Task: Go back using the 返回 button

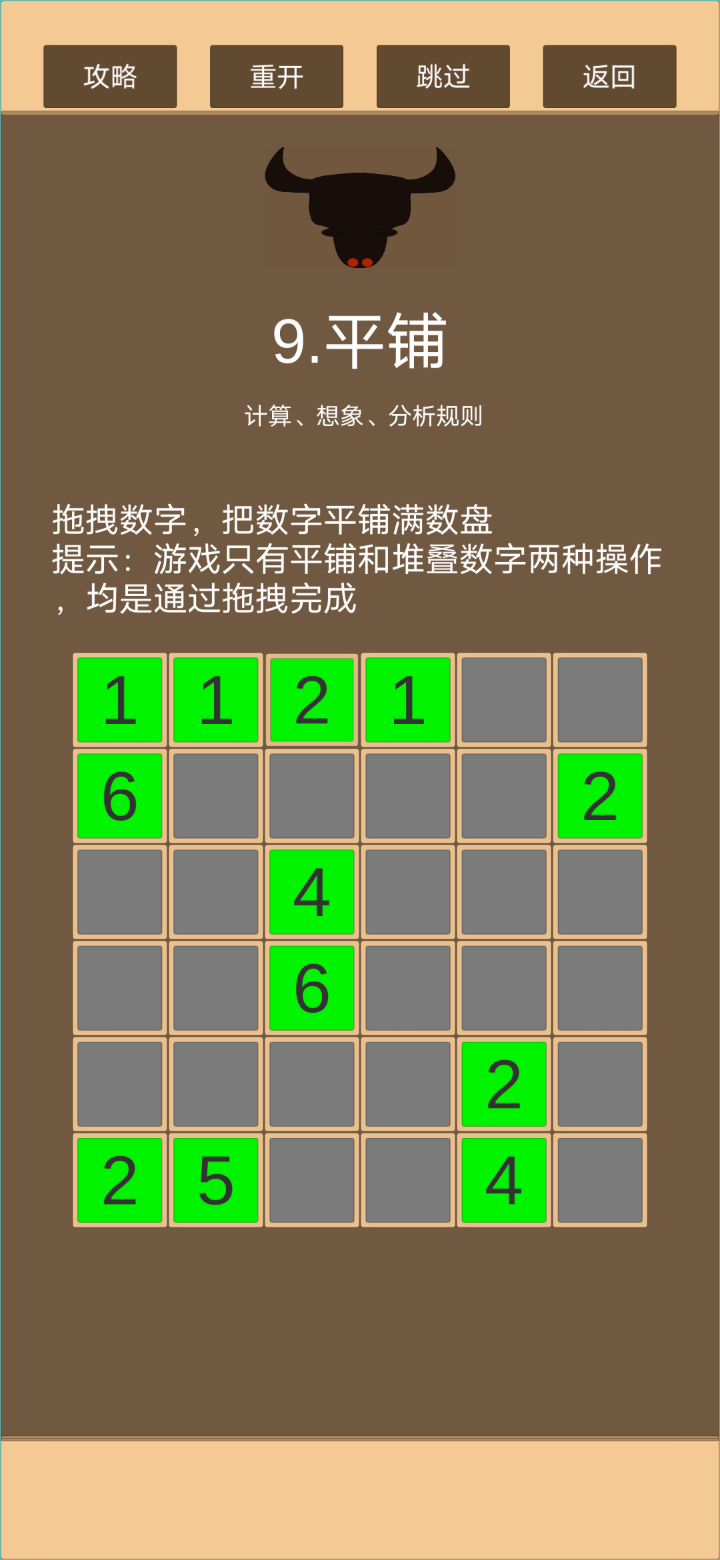Action: coord(609,76)
